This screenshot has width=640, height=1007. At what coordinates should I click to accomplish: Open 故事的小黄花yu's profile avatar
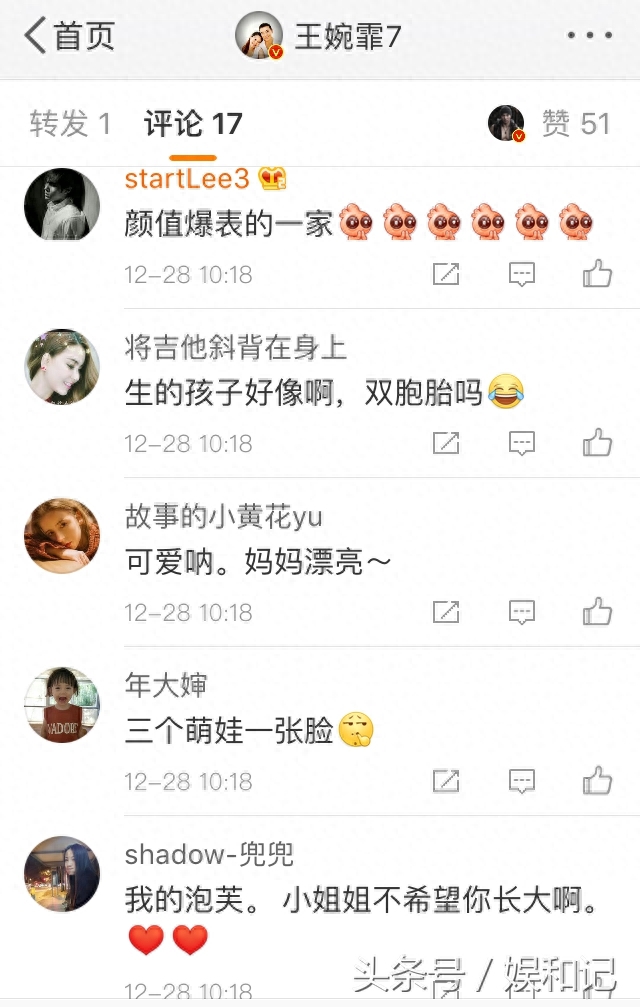(x=62, y=536)
